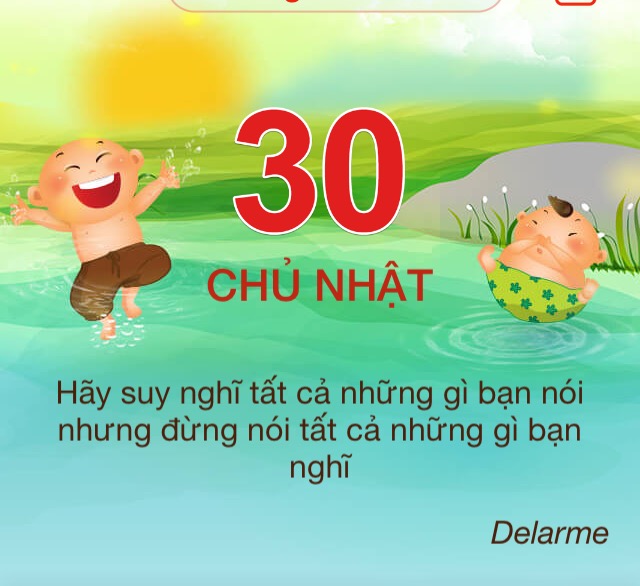The image size is (640, 586).
Task: Tap the red icon in the top-right corner
Action: point(575,2)
